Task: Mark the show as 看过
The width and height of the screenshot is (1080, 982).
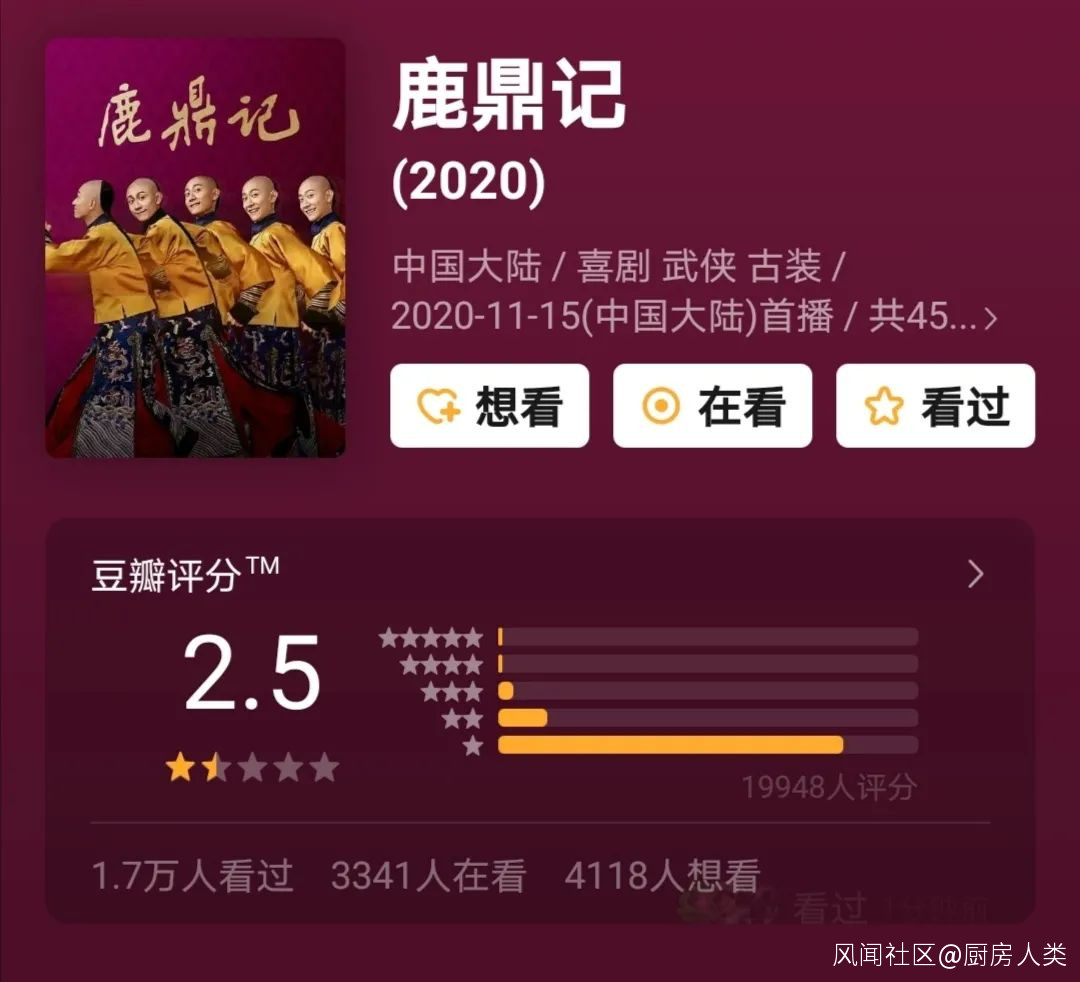Action: coord(935,406)
